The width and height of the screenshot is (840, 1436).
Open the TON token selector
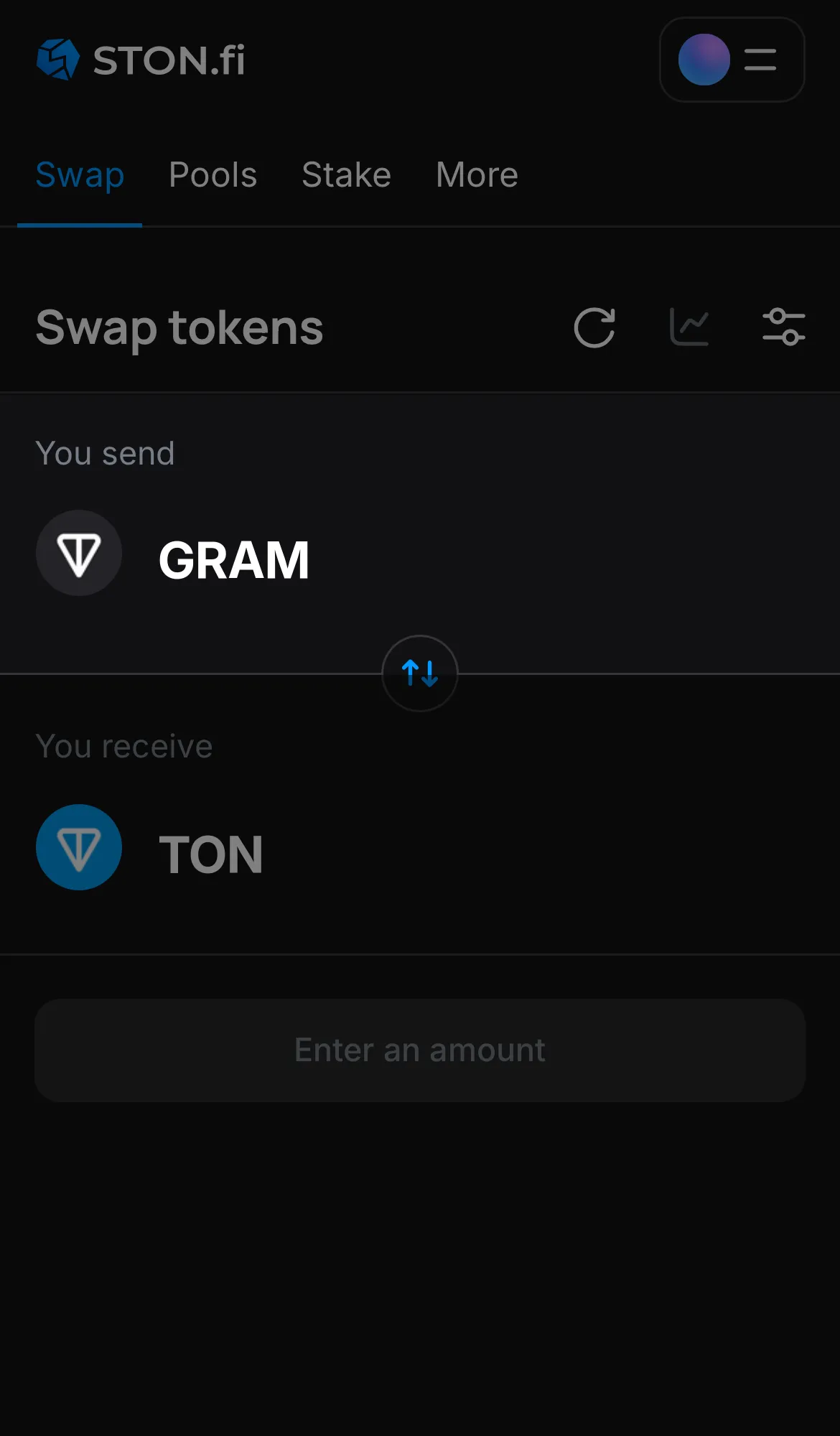(x=210, y=854)
